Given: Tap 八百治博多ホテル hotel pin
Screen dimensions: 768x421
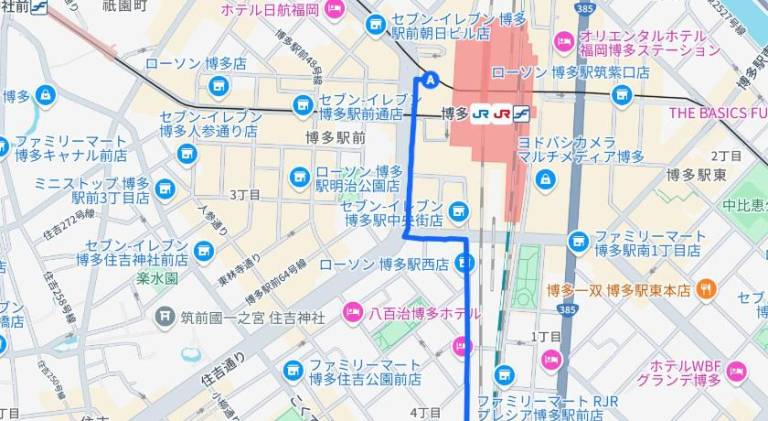Looking at the screenshot, I should point(352,314).
